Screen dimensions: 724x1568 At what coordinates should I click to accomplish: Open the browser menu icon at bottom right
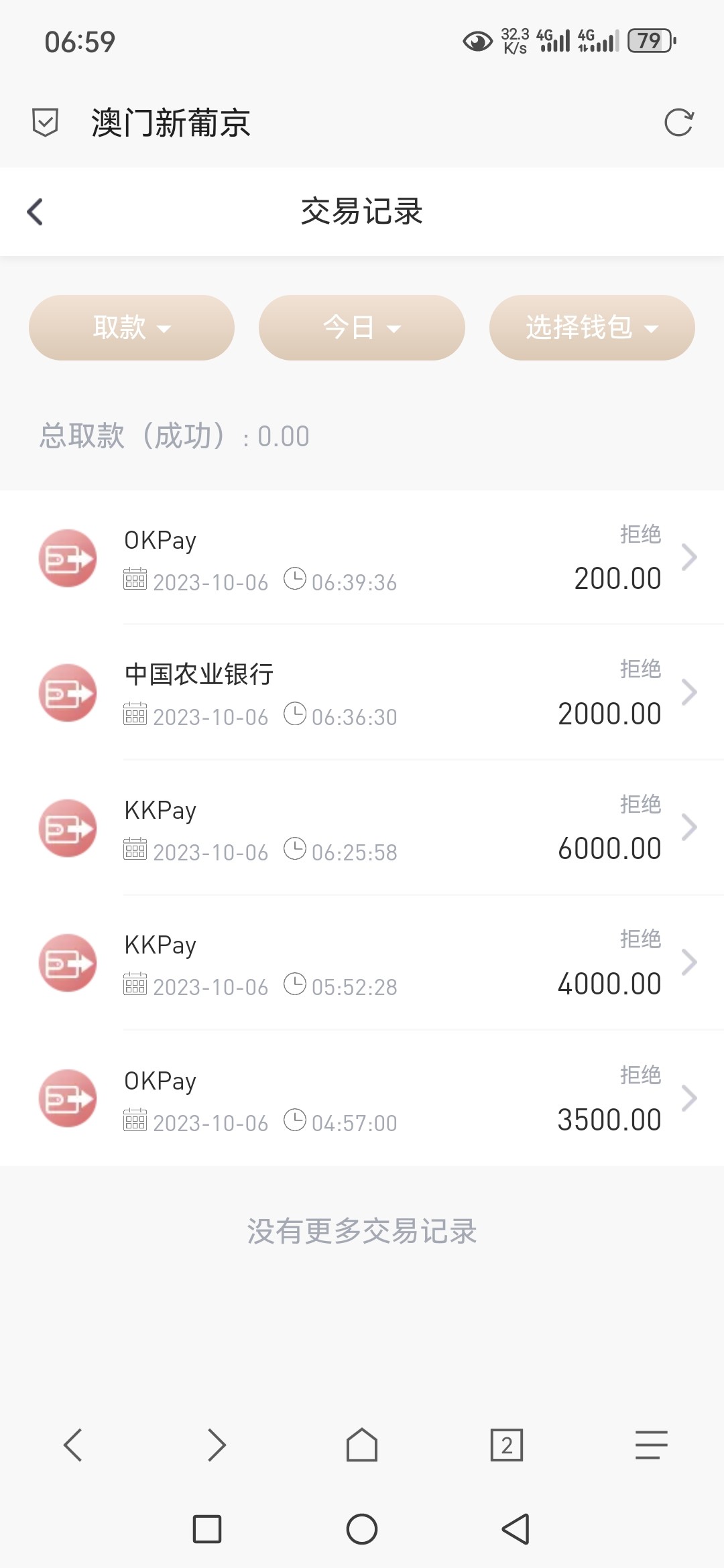(650, 1445)
